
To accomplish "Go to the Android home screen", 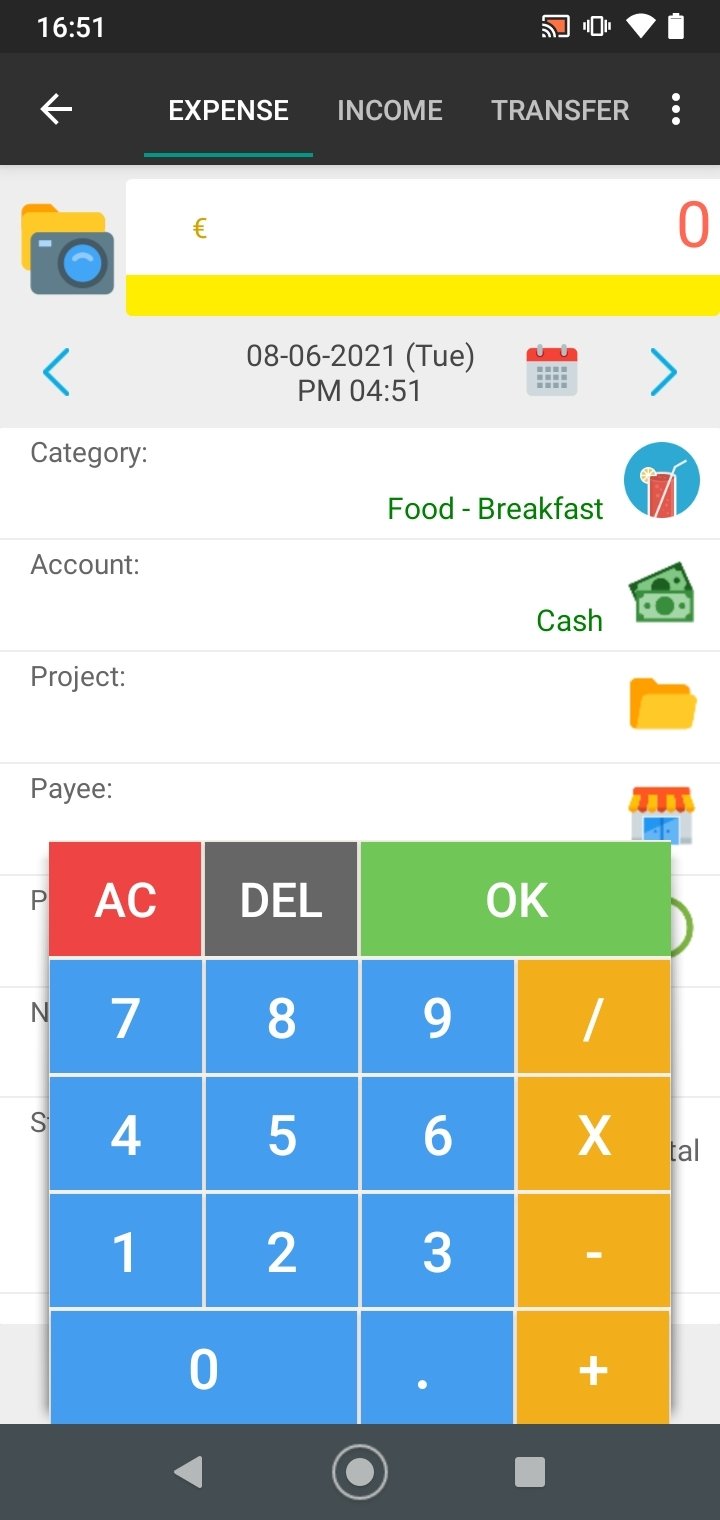I will pyautogui.click(x=359, y=1471).
